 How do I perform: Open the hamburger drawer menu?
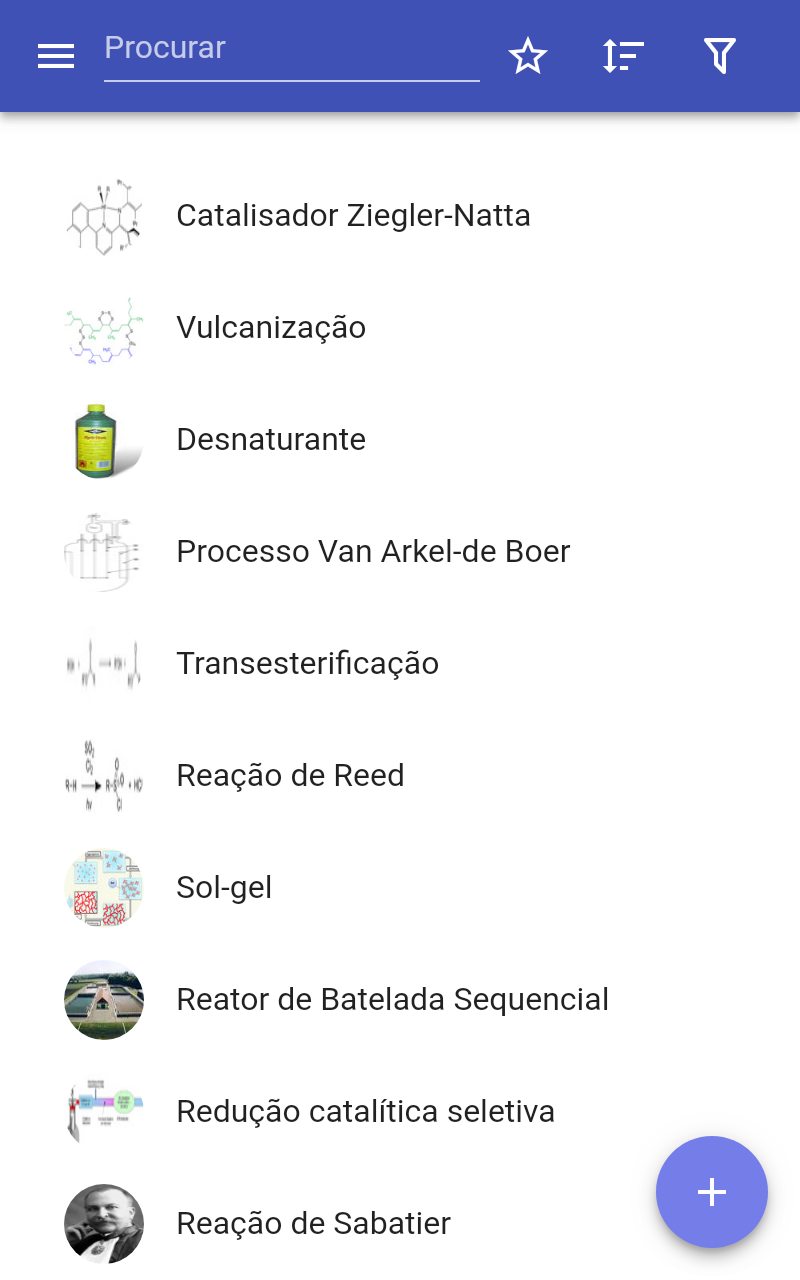56,56
